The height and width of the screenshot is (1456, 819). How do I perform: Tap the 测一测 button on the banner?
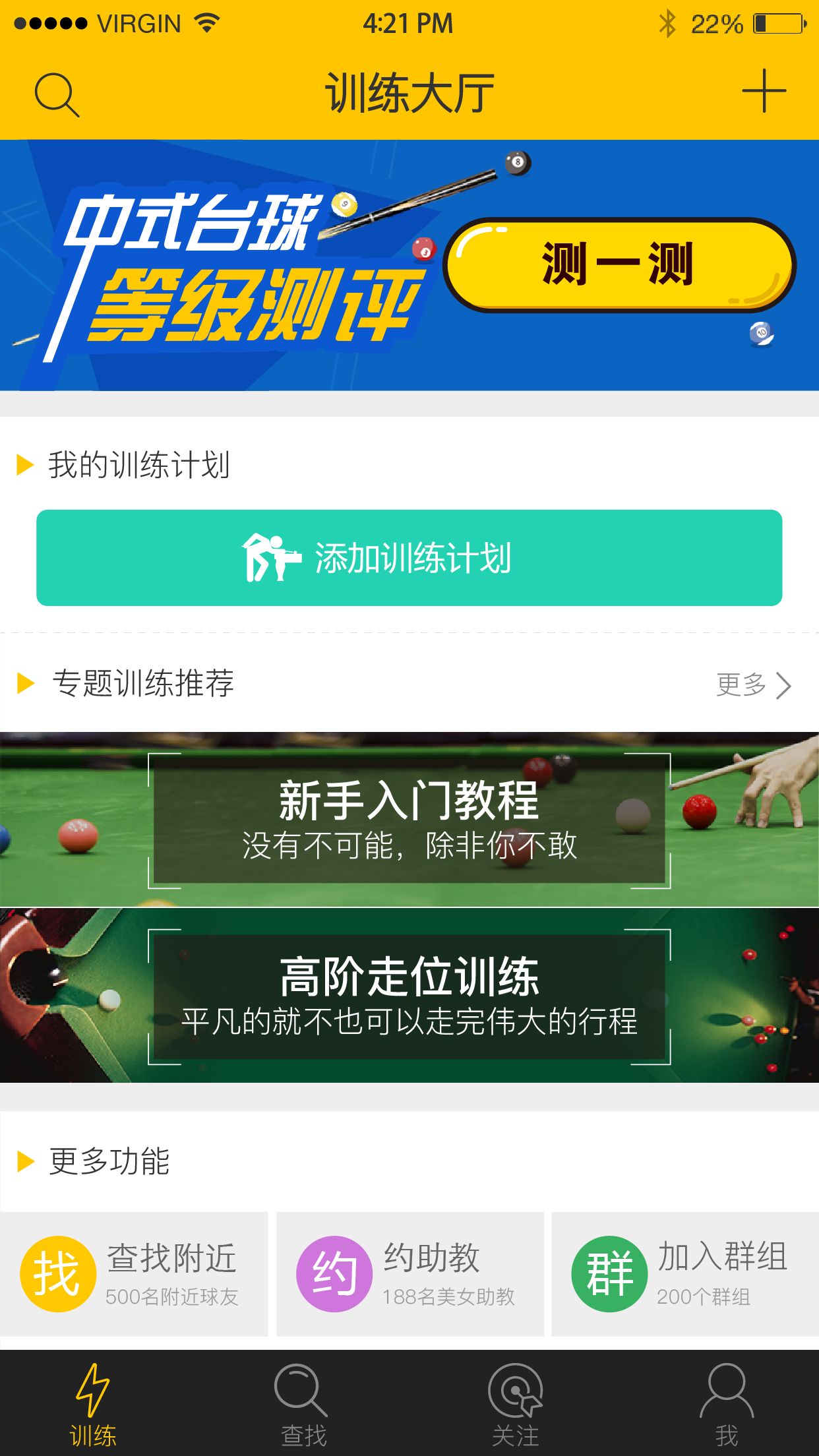[619, 264]
